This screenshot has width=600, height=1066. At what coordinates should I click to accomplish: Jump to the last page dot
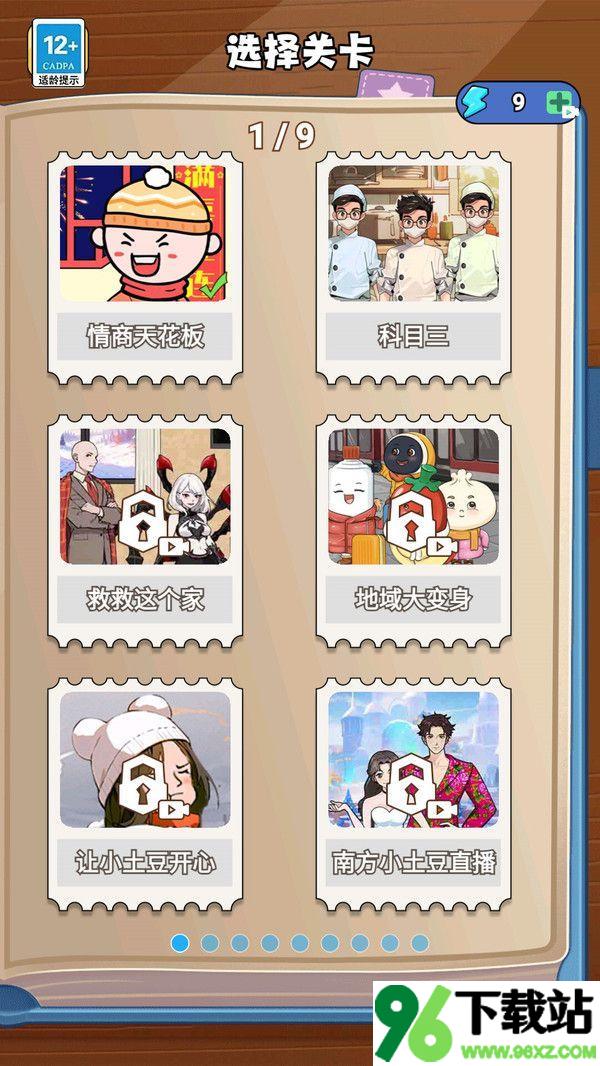point(420,943)
